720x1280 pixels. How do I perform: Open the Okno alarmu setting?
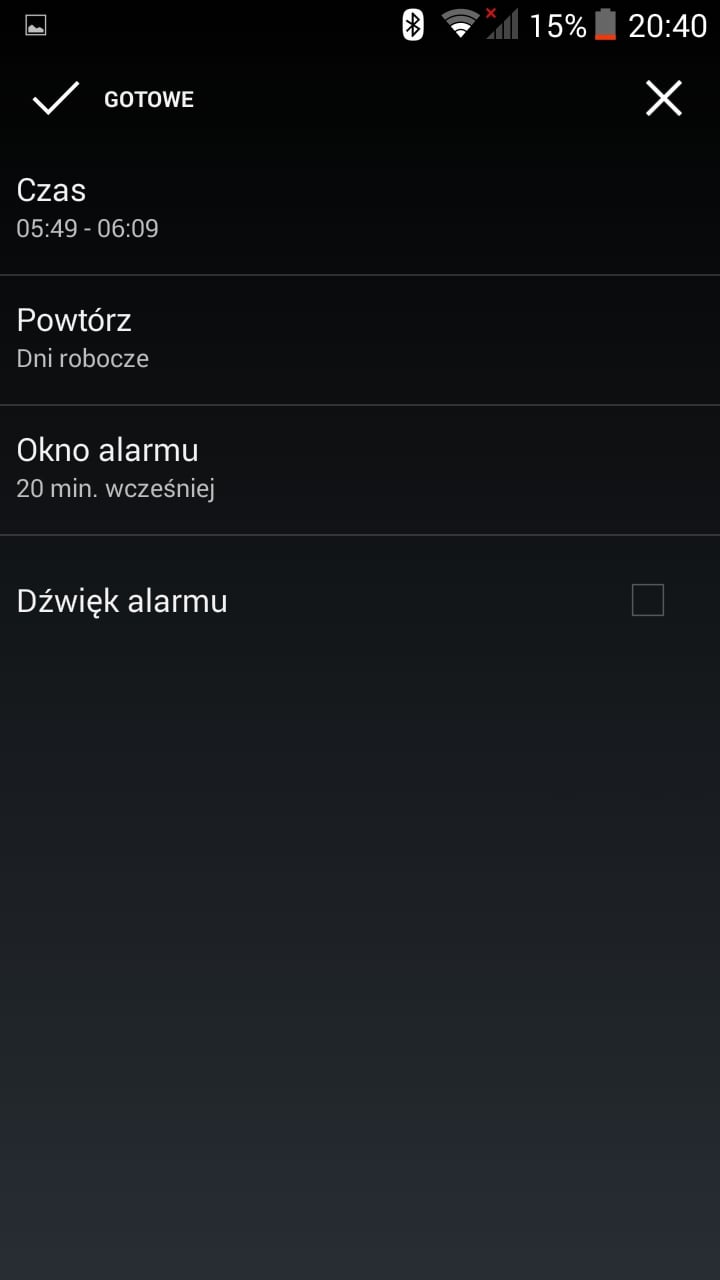click(360, 470)
